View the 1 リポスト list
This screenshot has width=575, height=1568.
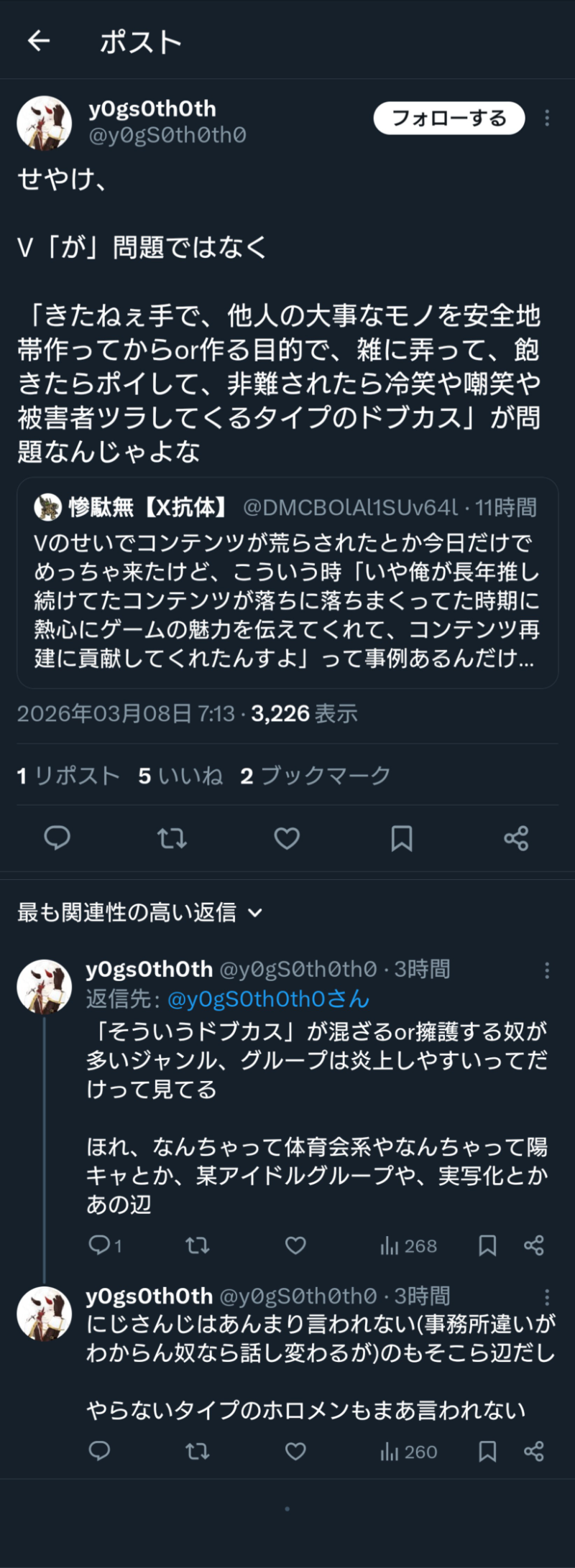[x=68, y=776]
